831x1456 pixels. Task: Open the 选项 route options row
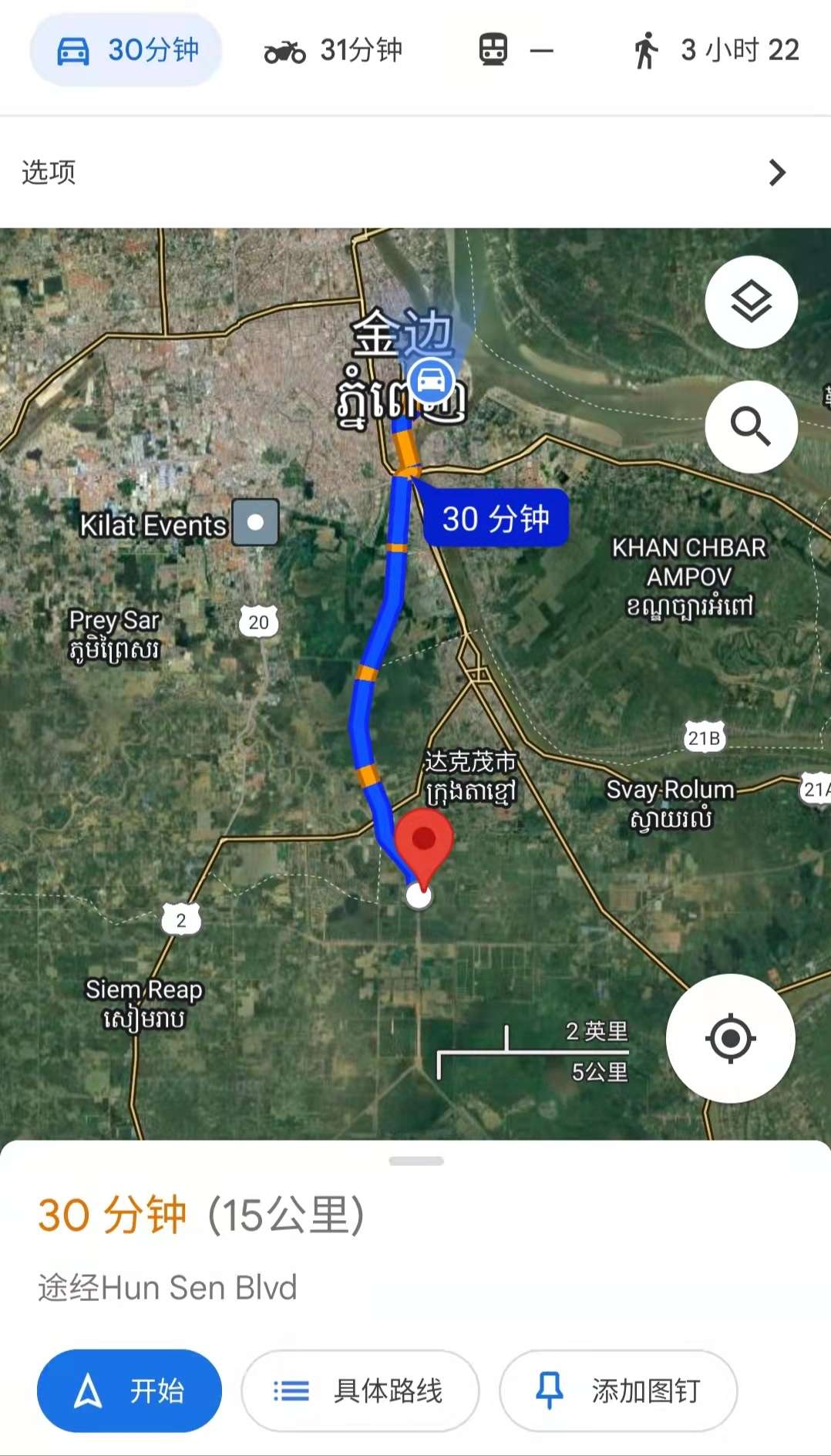click(x=415, y=172)
